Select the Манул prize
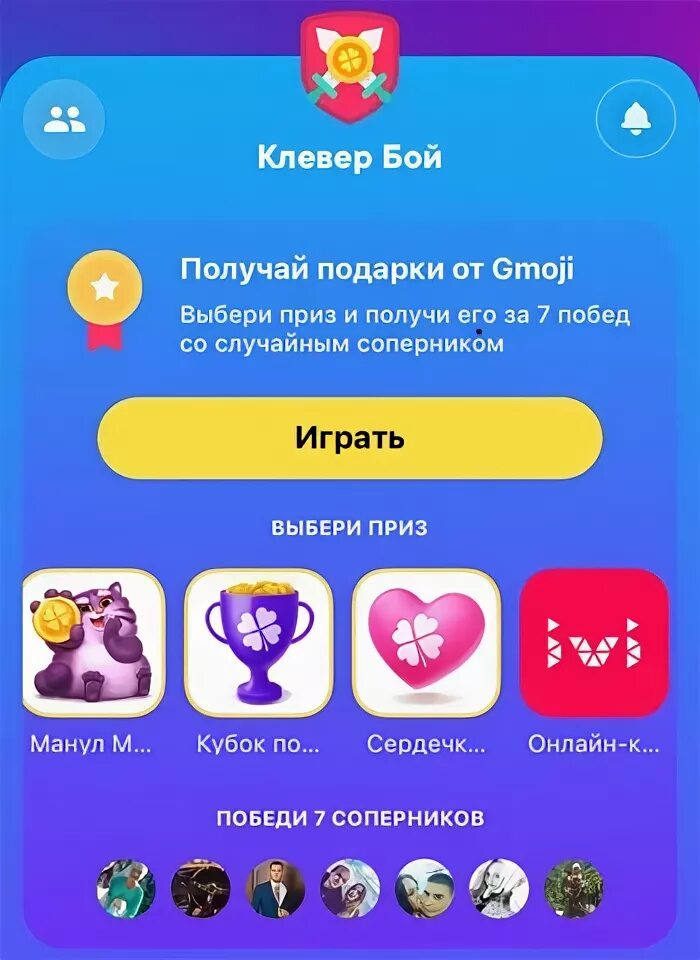 coord(92,643)
